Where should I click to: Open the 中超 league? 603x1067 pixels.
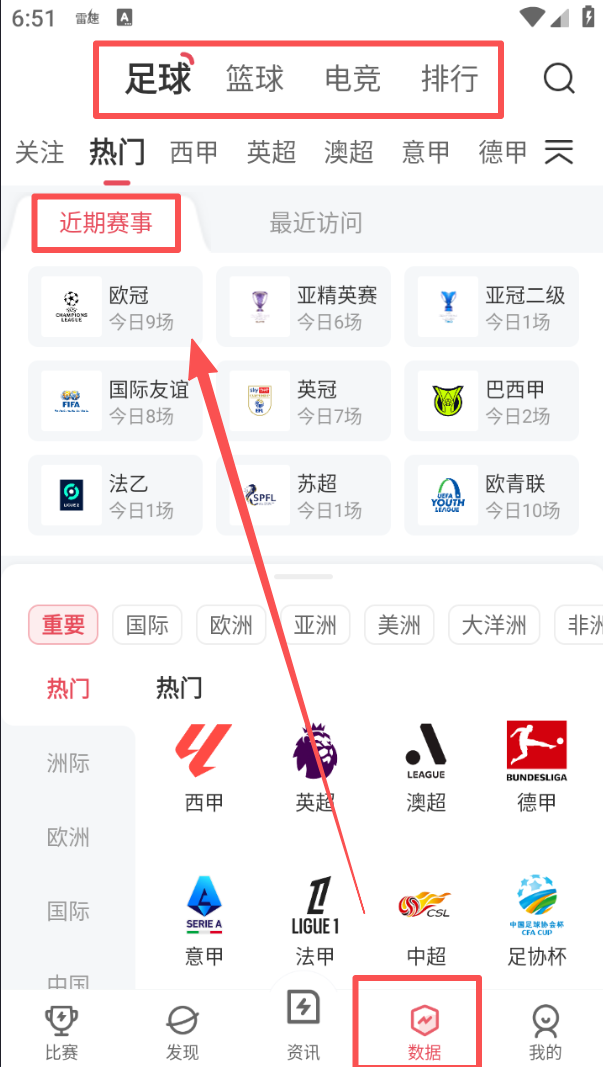(x=426, y=922)
